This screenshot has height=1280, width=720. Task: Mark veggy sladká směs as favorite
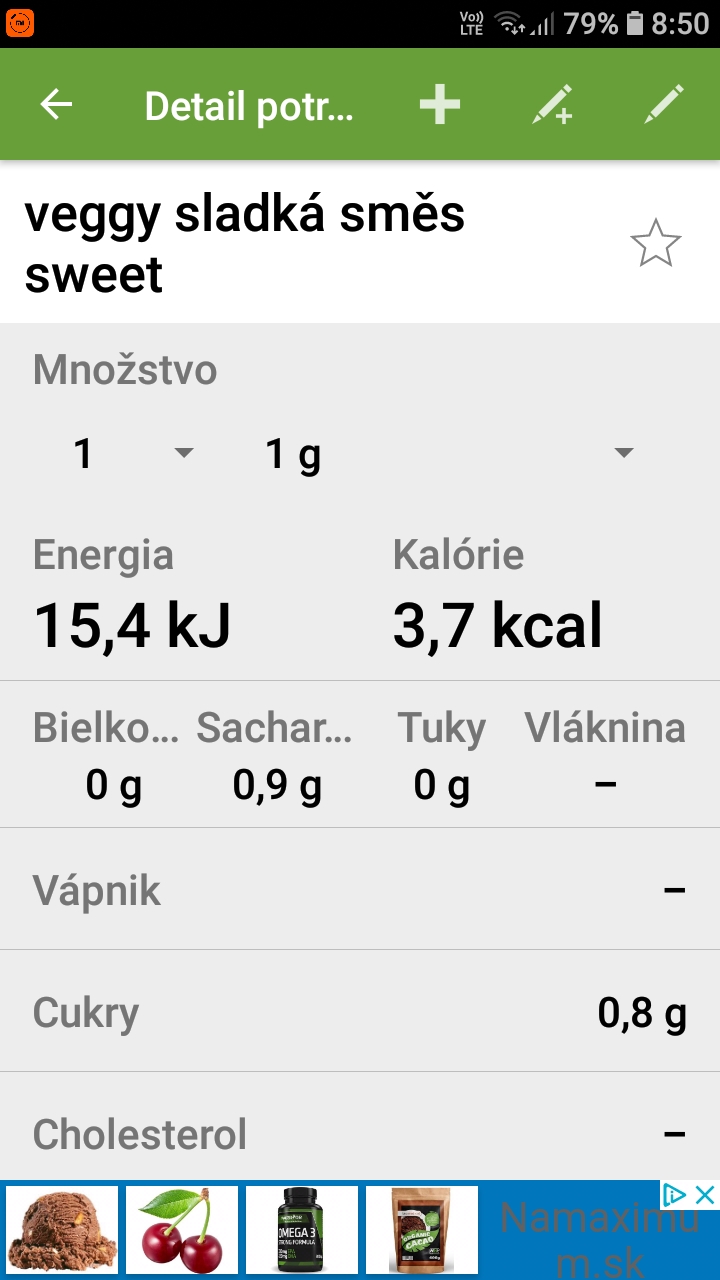(655, 244)
